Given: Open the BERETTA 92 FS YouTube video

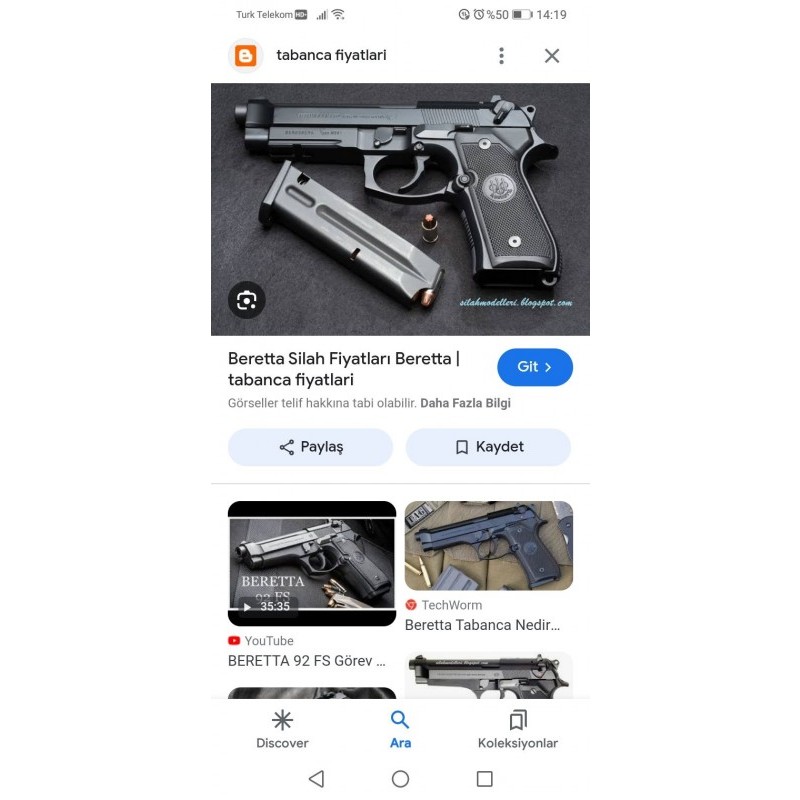Looking at the screenshot, I should pyautogui.click(x=311, y=563).
